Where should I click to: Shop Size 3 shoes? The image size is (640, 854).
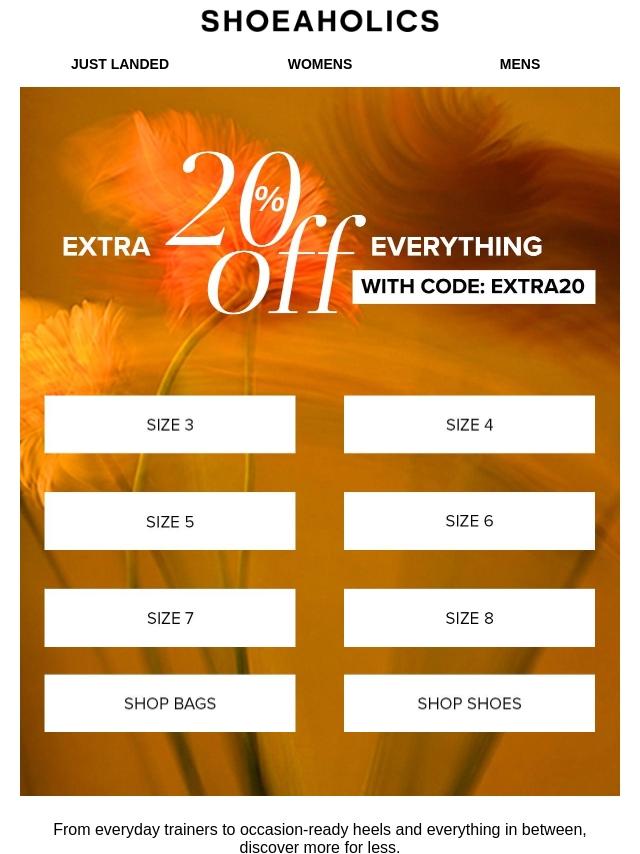point(170,424)
